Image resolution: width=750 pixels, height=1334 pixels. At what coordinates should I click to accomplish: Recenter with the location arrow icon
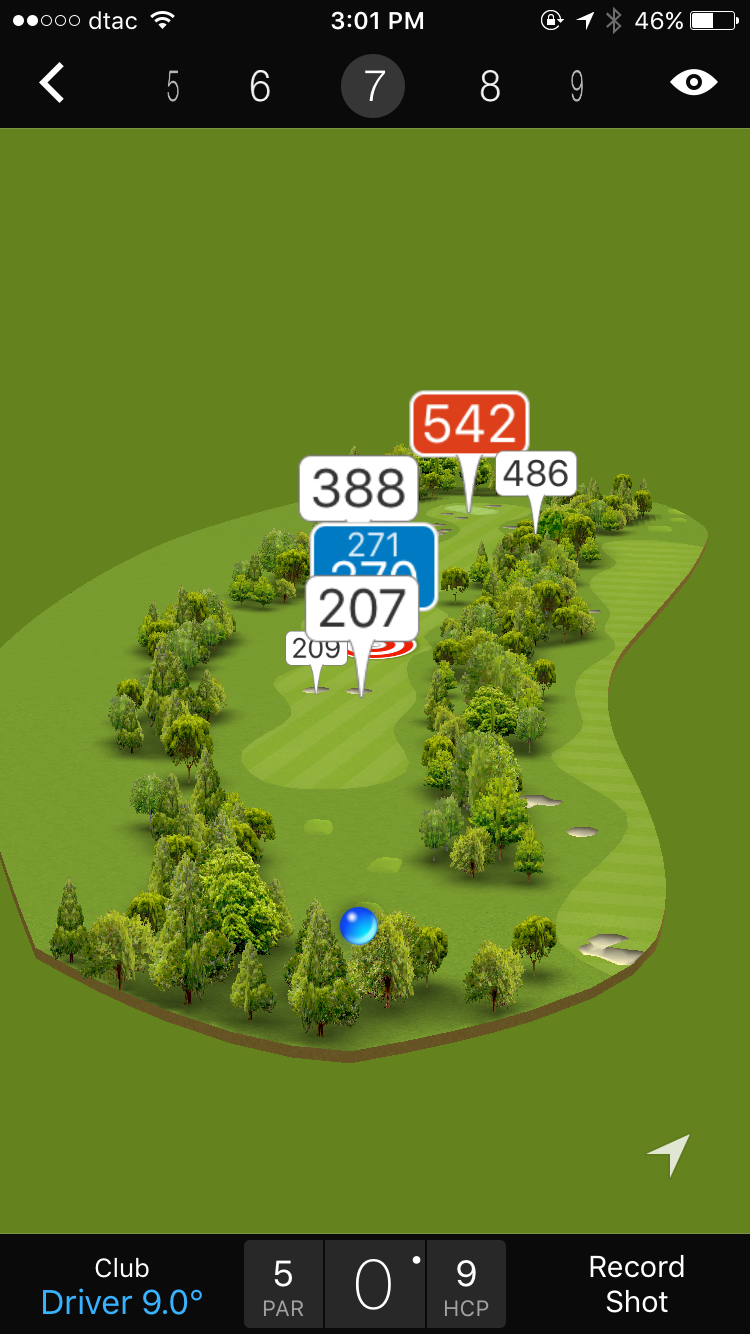[x=669, y=1155]
